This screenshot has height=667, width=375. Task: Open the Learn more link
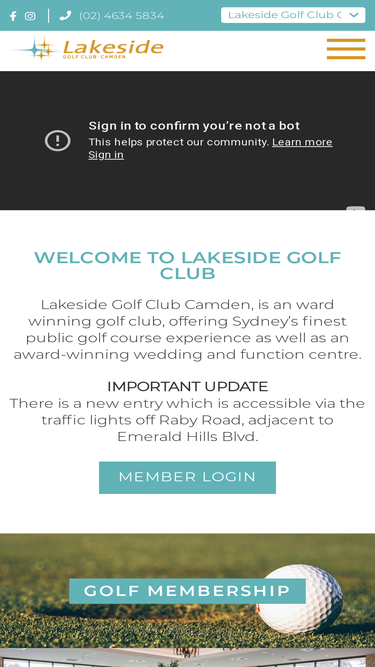coord(302,142)
